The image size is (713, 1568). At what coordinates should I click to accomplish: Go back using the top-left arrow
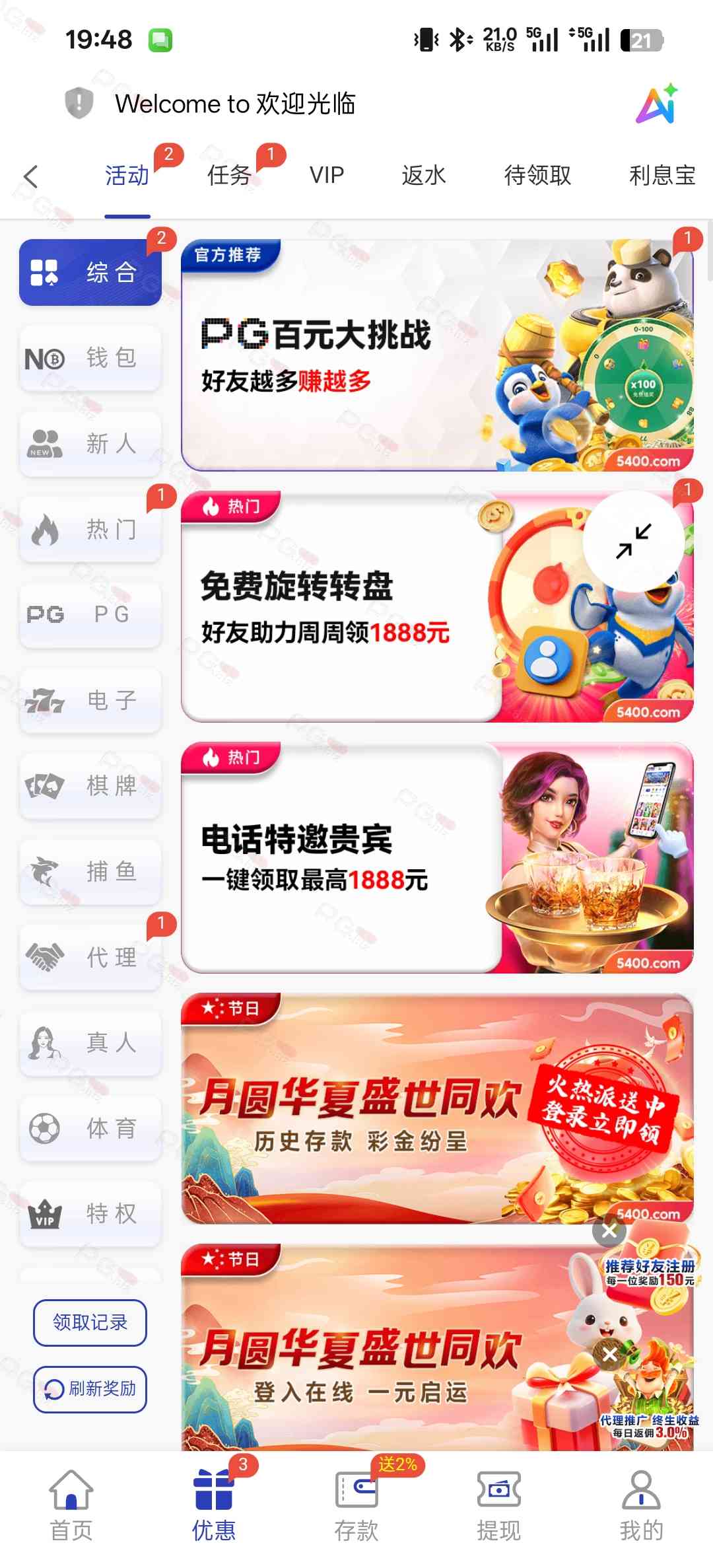[30, 176]
